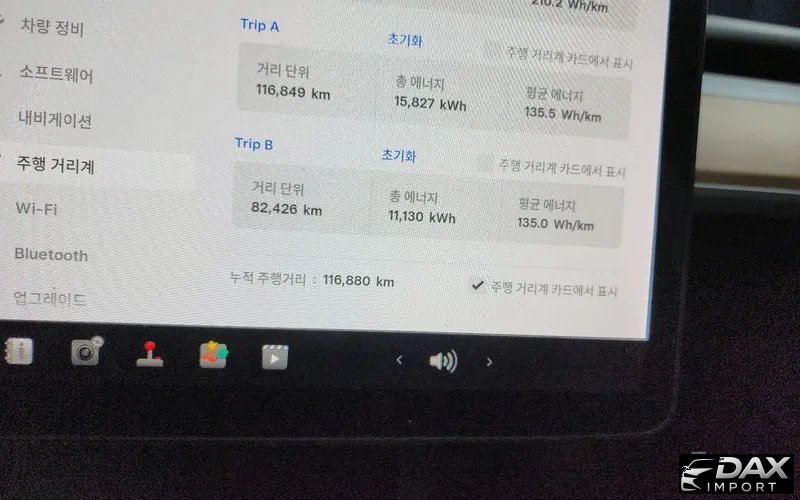The image size is (800, 500).
Task: Open the Theater video app
Action: pyautogui.click(x=274, y=357)
